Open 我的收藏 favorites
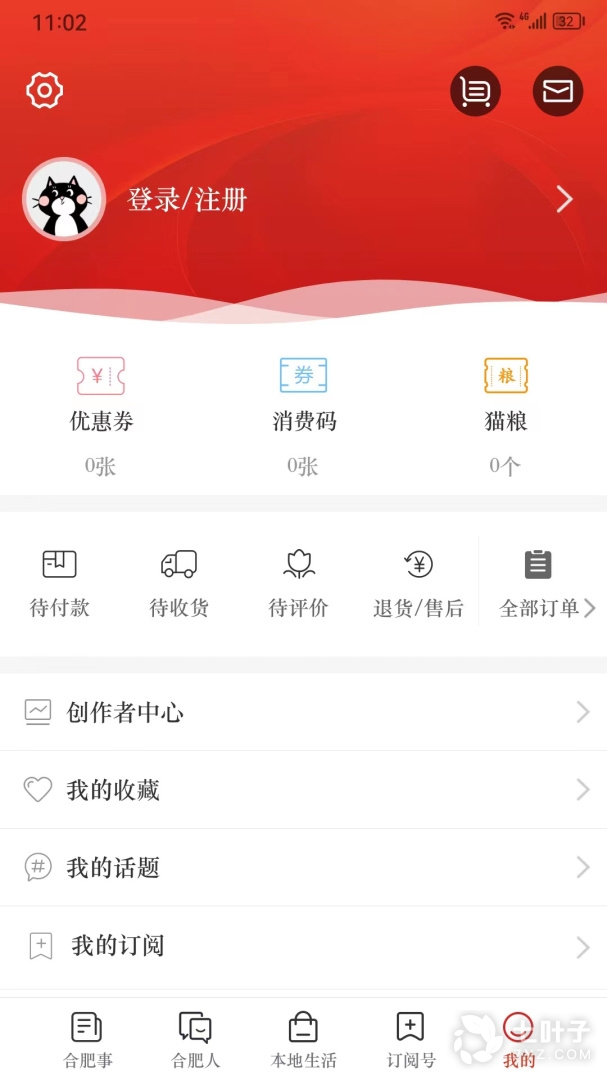The height and width of the screenshot is (1080, 607). tap(303, 790)
